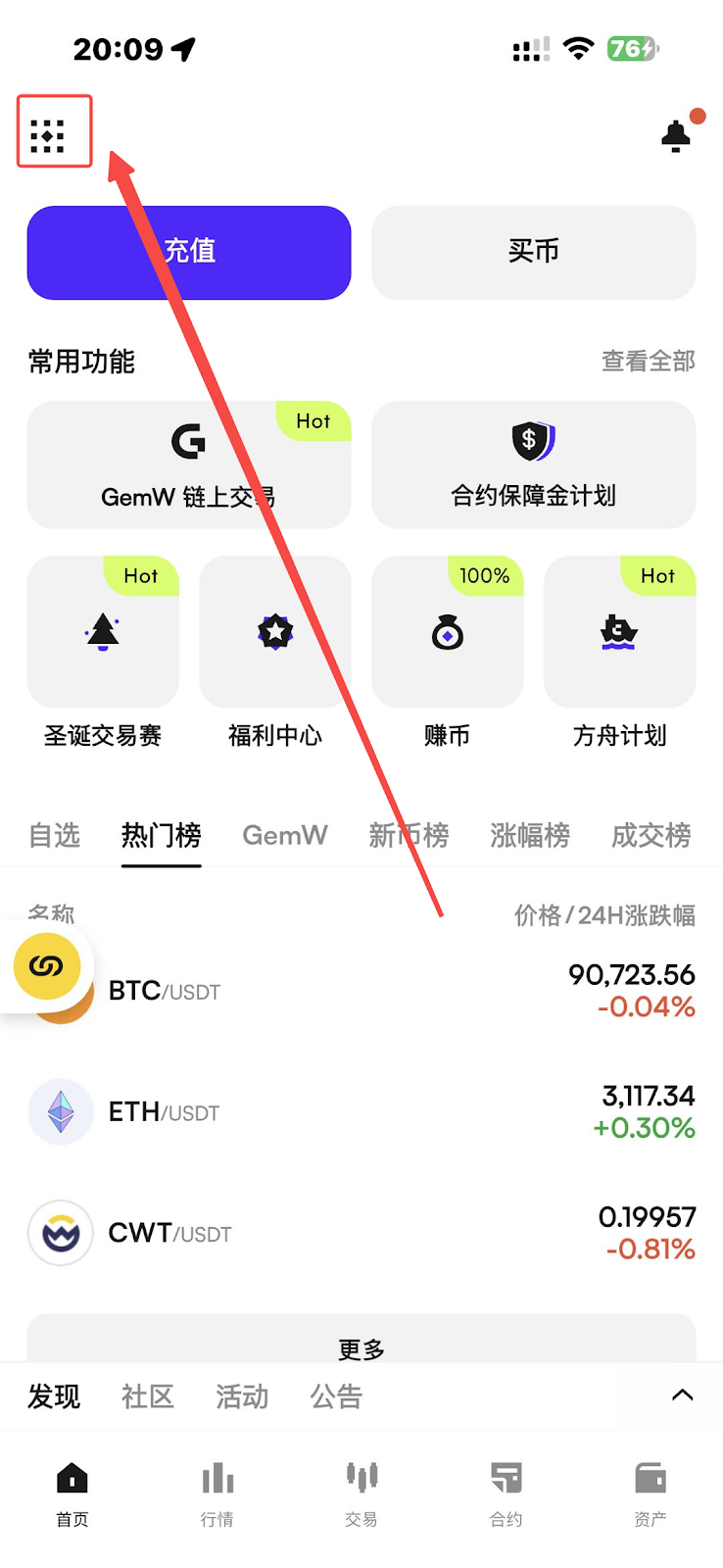This screenshot has width=723, height=1568.
Task: Open 赚币 earn shortcut
Action: pyautogui.click(x=448, y=632)
